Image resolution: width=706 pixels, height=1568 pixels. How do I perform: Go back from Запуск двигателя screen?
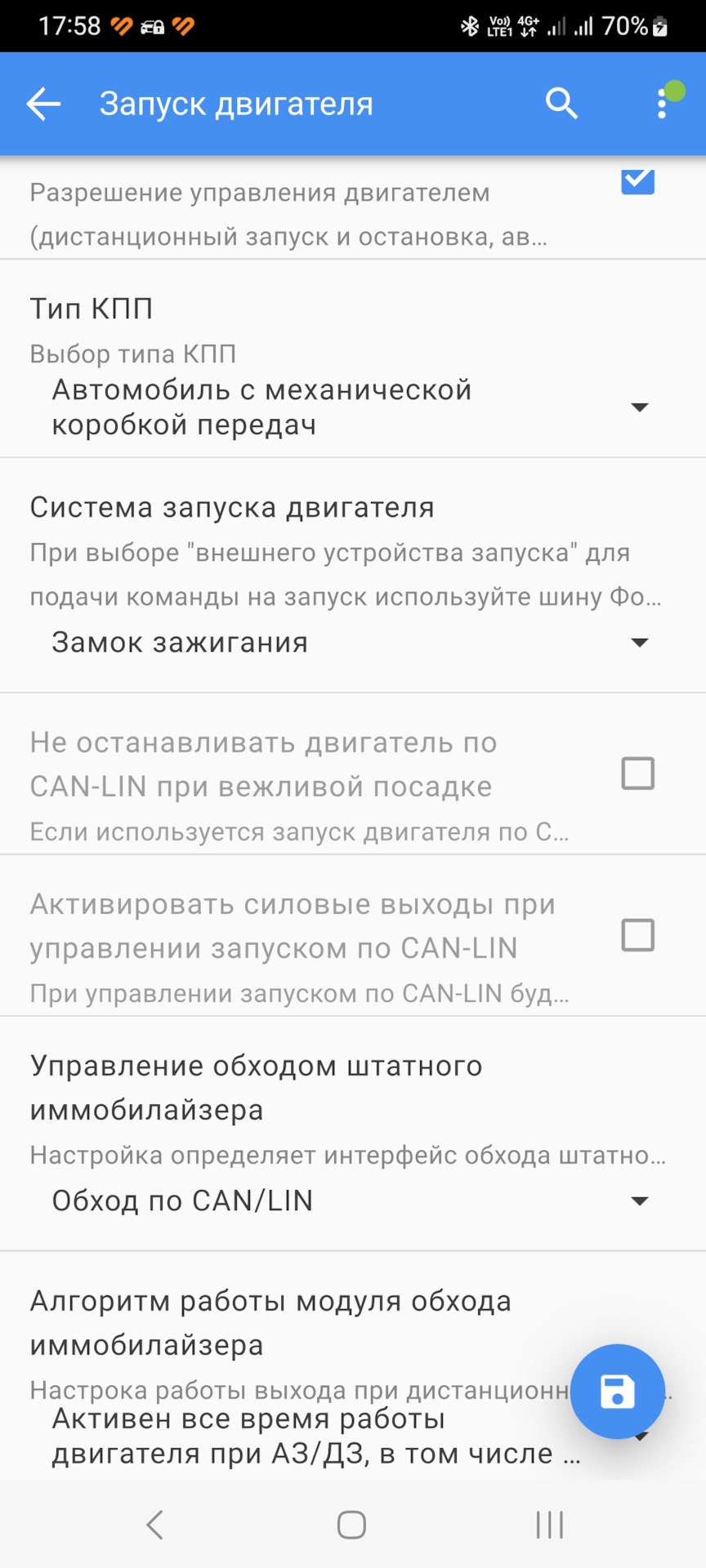[43, 104]
